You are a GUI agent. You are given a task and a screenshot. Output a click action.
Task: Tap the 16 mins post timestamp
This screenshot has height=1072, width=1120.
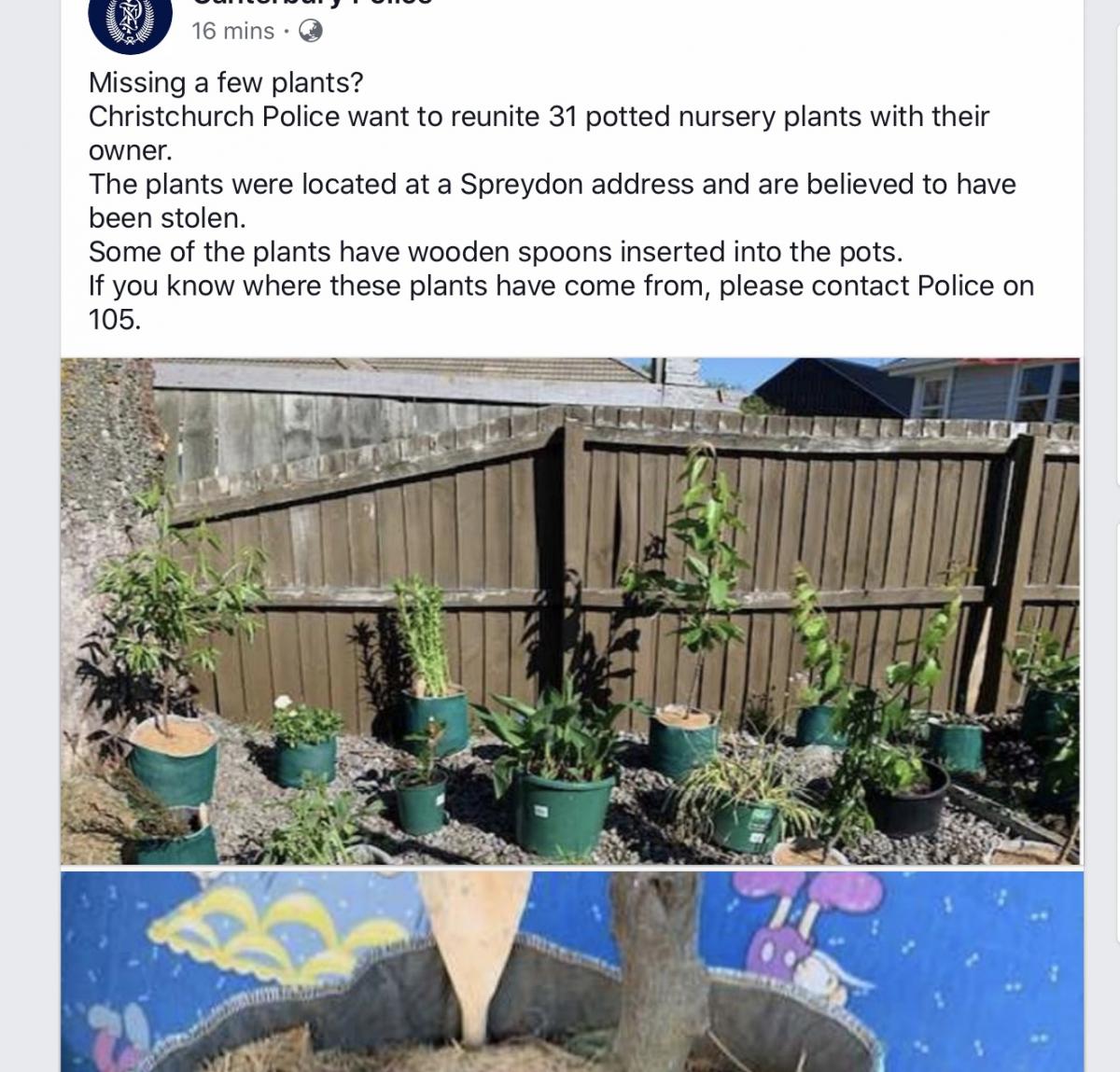tap(233, 32)
